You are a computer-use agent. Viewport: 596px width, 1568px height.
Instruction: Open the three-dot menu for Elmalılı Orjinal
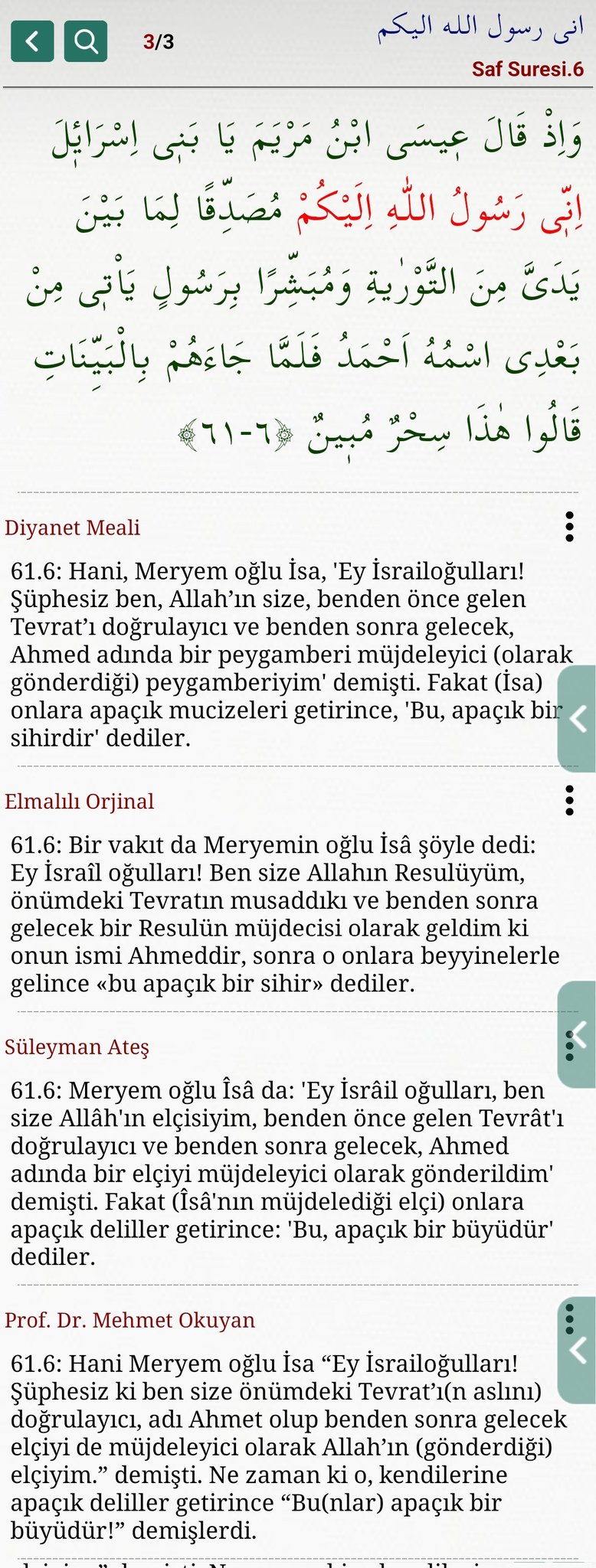569,800
